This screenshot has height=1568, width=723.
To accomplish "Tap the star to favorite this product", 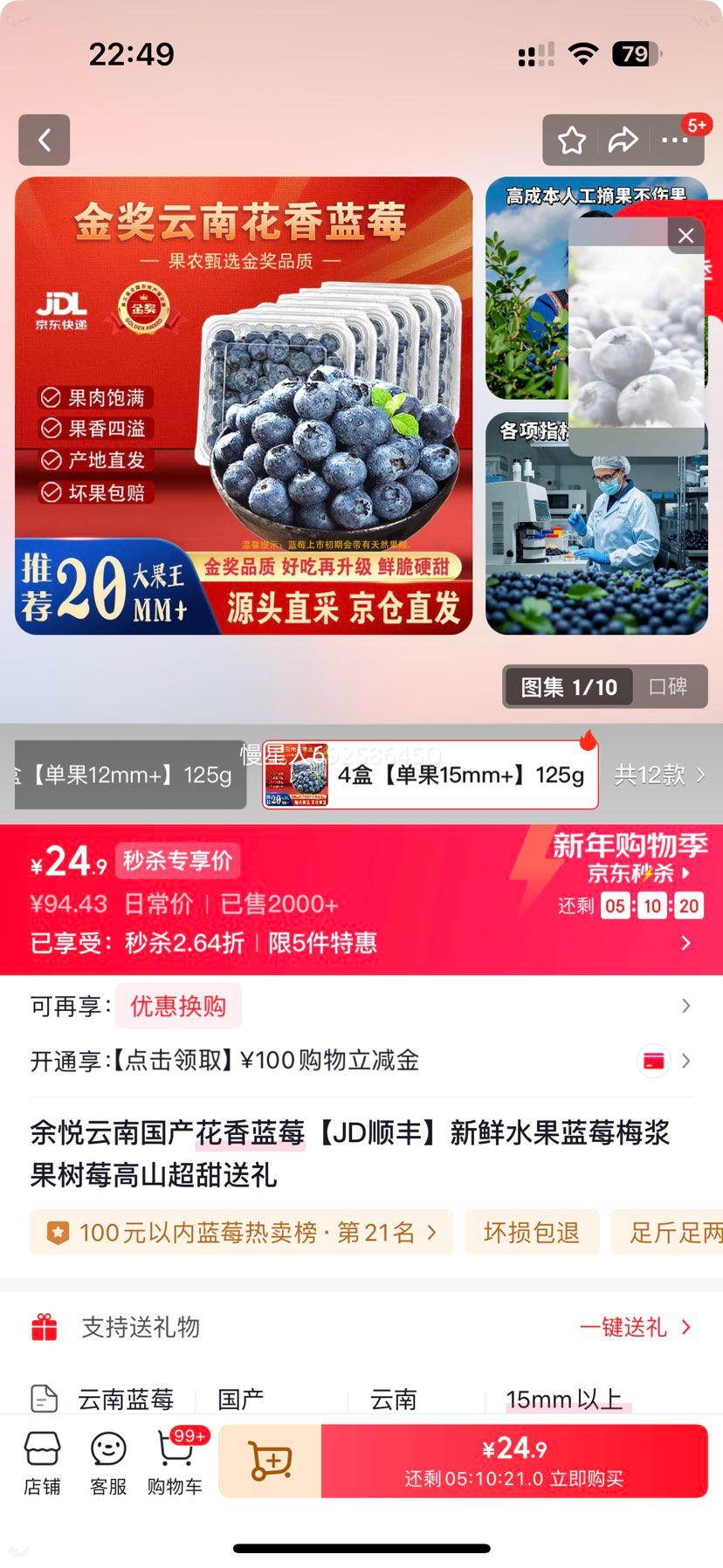I will pos(572,139).
